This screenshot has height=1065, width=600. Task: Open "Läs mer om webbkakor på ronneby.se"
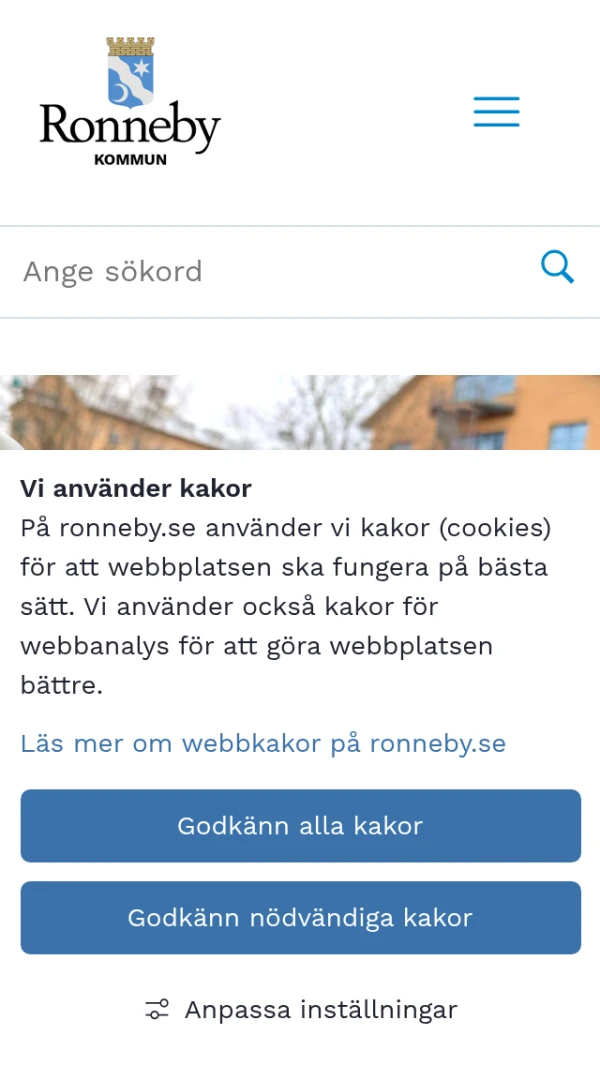click(263, 743)
